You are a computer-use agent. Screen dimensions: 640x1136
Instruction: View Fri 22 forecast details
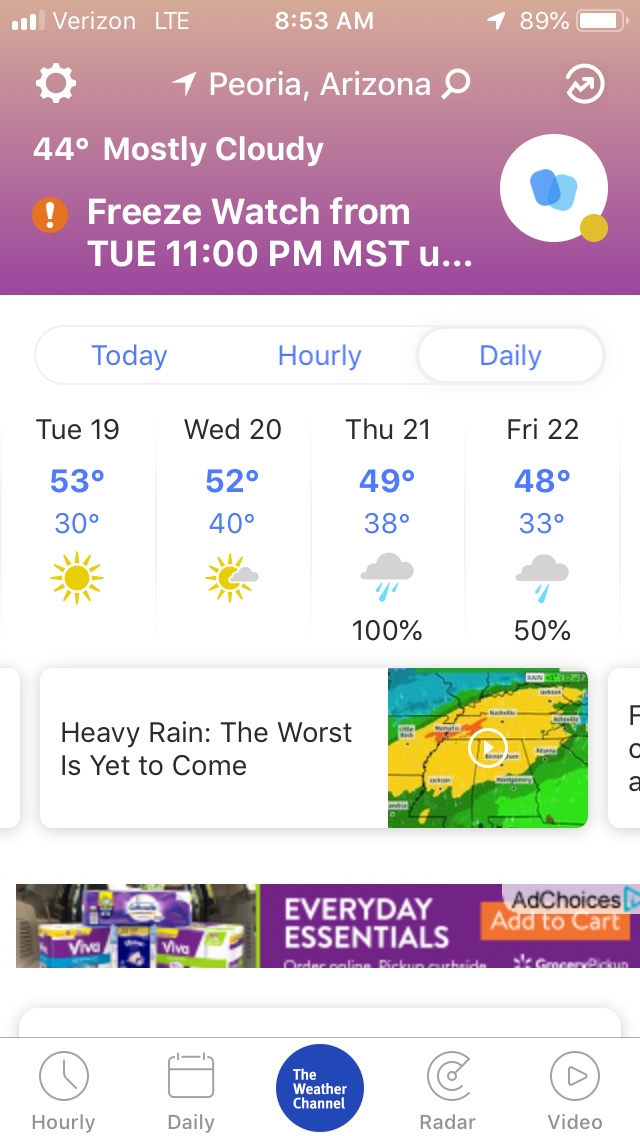pos(542,525)
